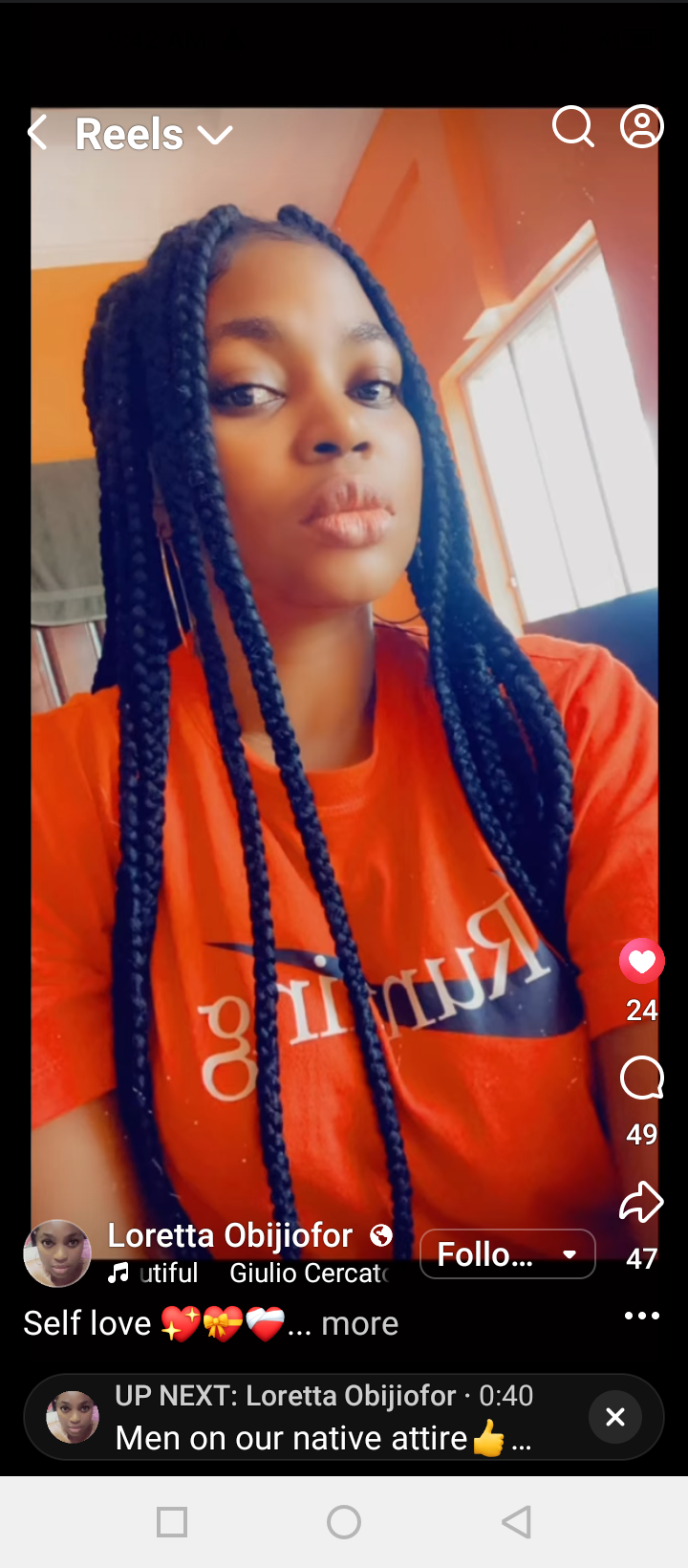688x1568 pixels.
Task: Go to the system home screen
Action: (x=344, y=1522)
